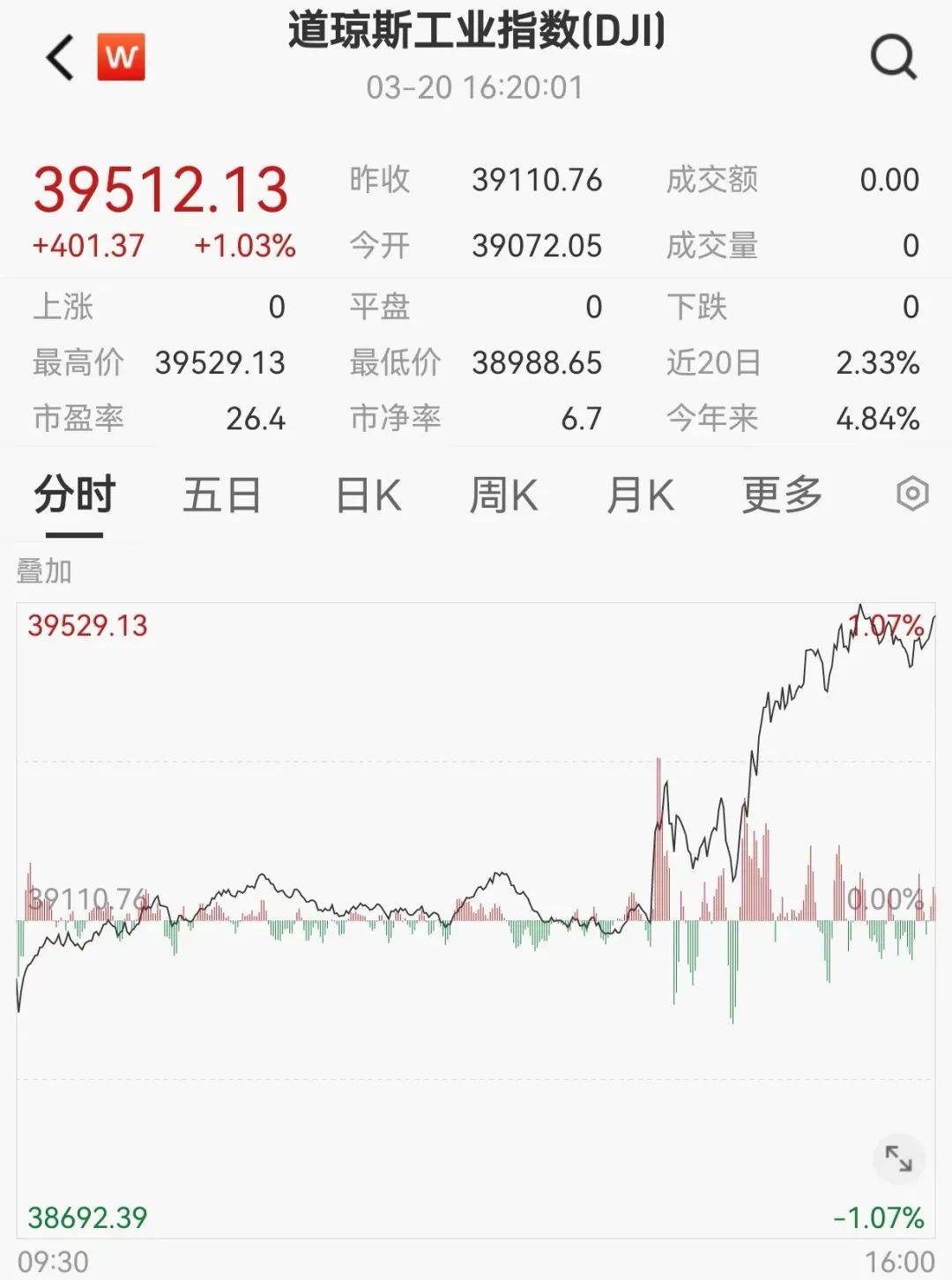The width and height of the screenshot is (952, 1280).
Task: Click the timestamp 03-20 16:20:01
Action: point(476,88)
